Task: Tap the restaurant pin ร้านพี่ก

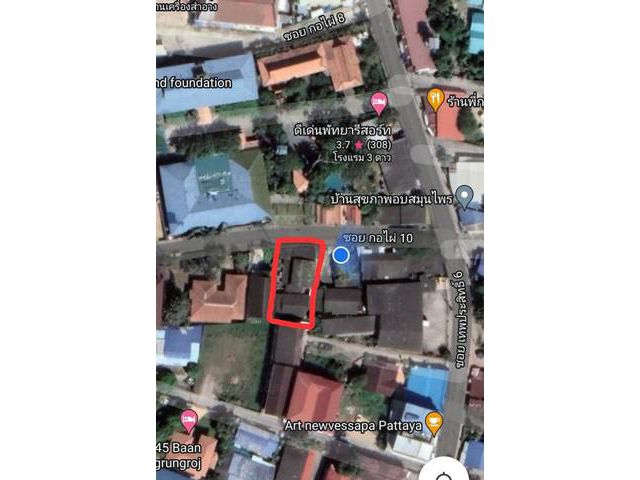Action: tap(435, 100)
